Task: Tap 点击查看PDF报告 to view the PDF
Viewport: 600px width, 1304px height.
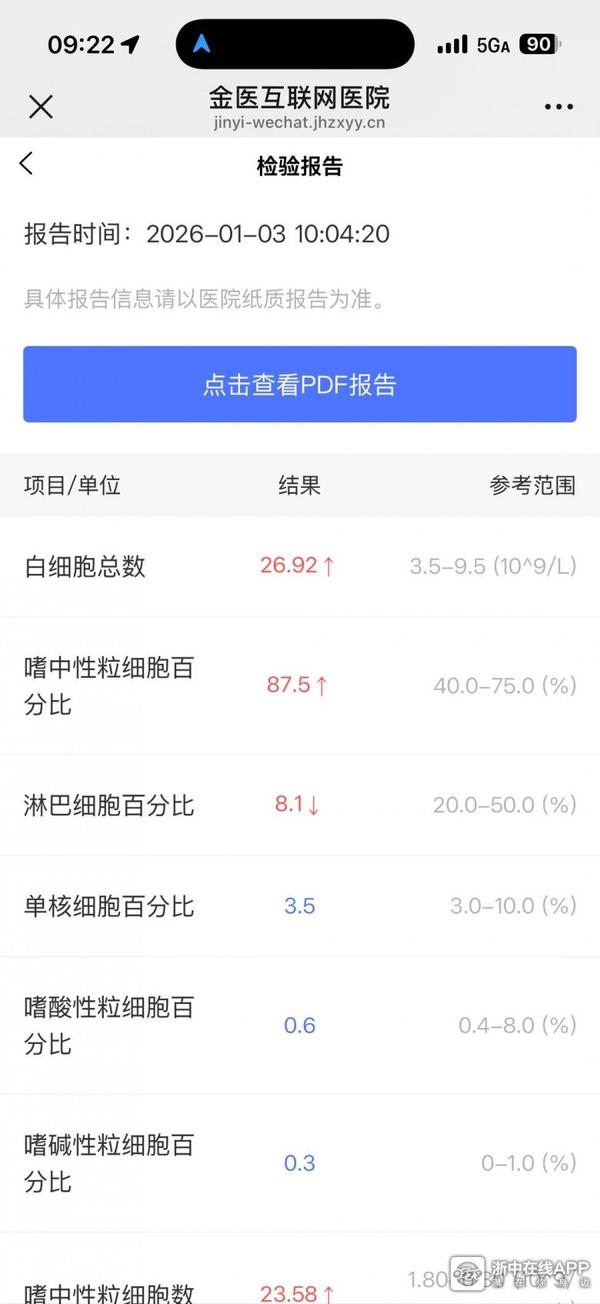Action: coord(300,385)
